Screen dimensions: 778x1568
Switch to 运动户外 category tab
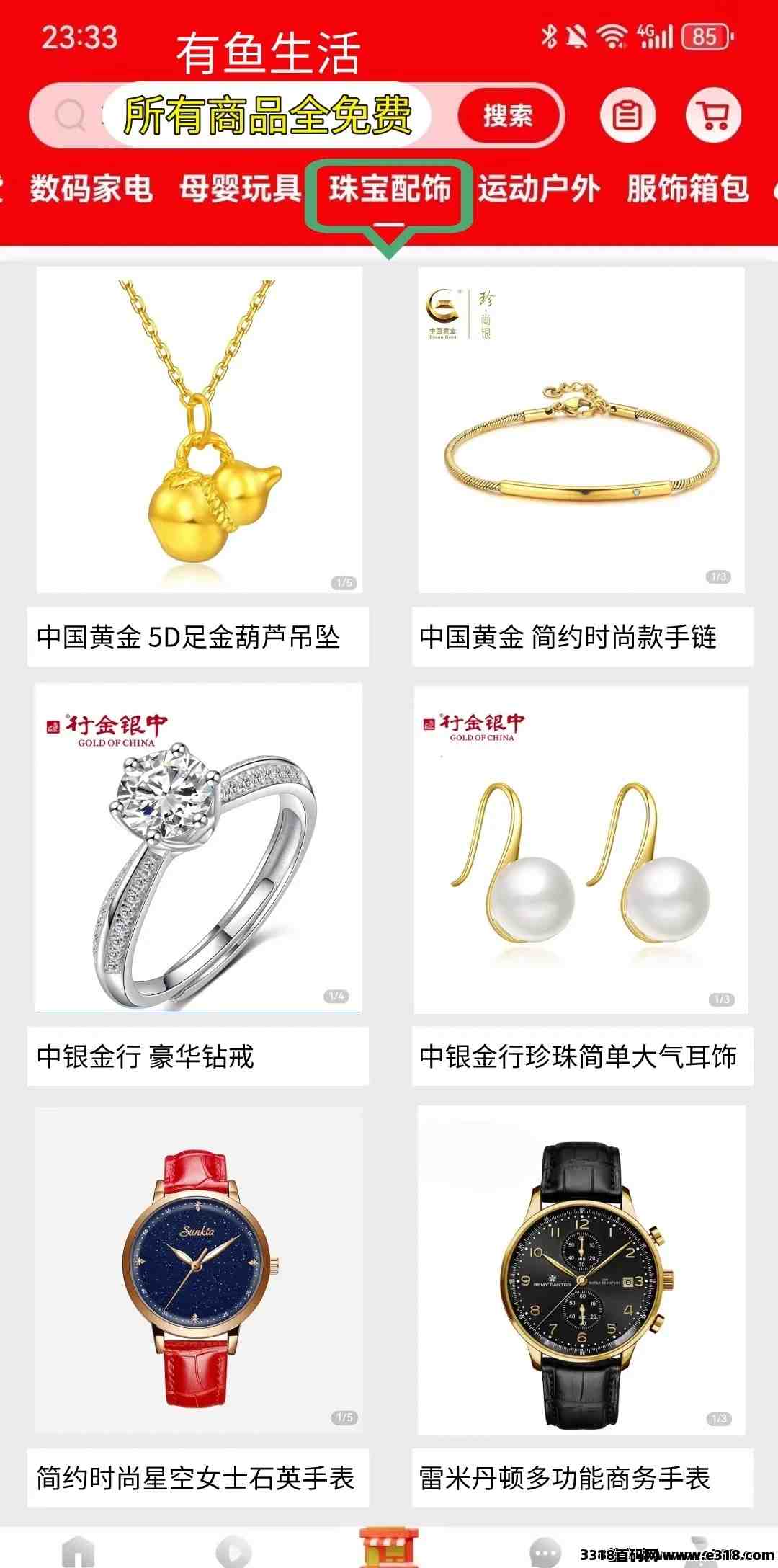coord(539,189)
